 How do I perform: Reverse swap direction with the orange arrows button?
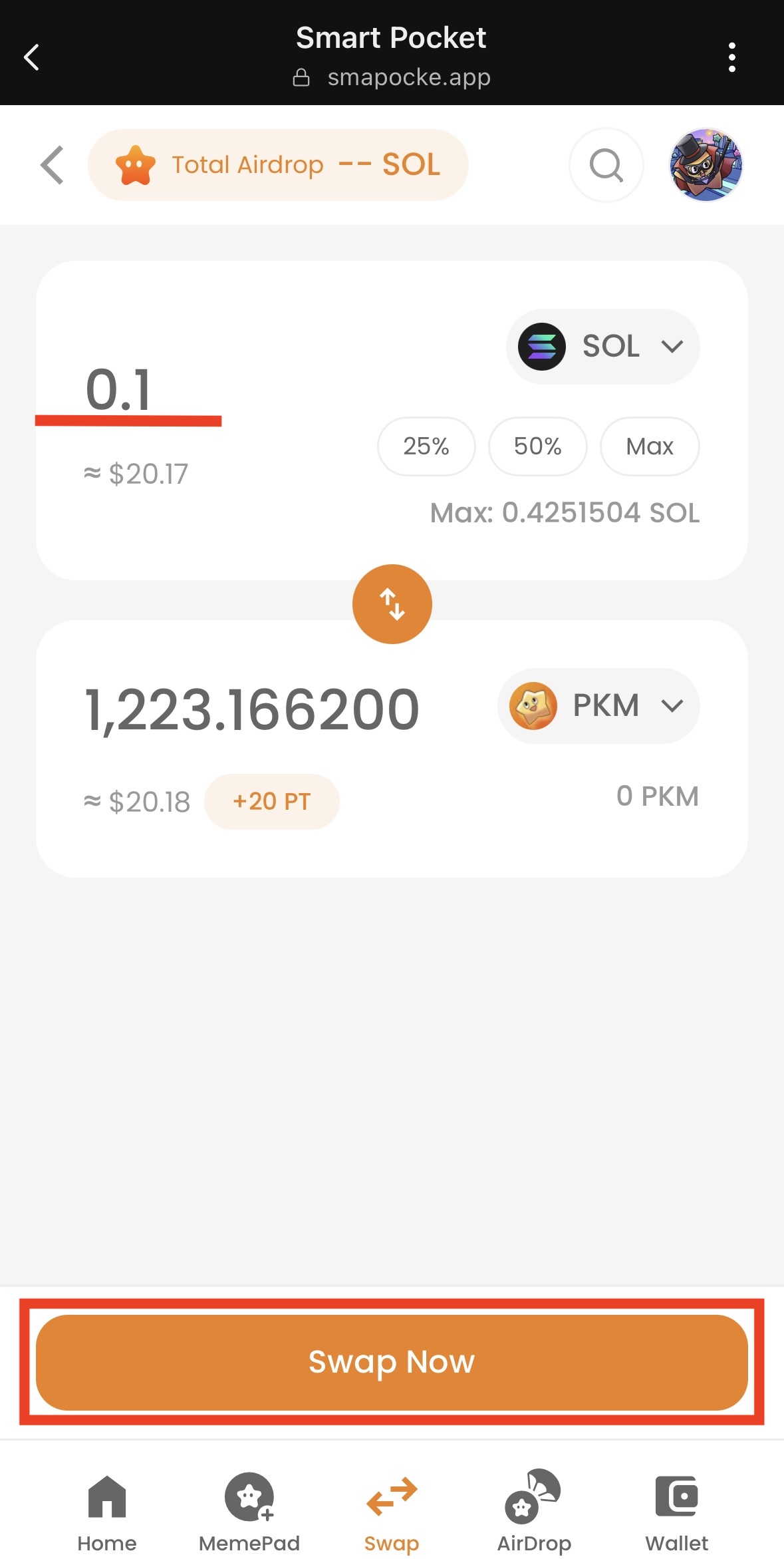pyautogui.click(x=392, y=604)
